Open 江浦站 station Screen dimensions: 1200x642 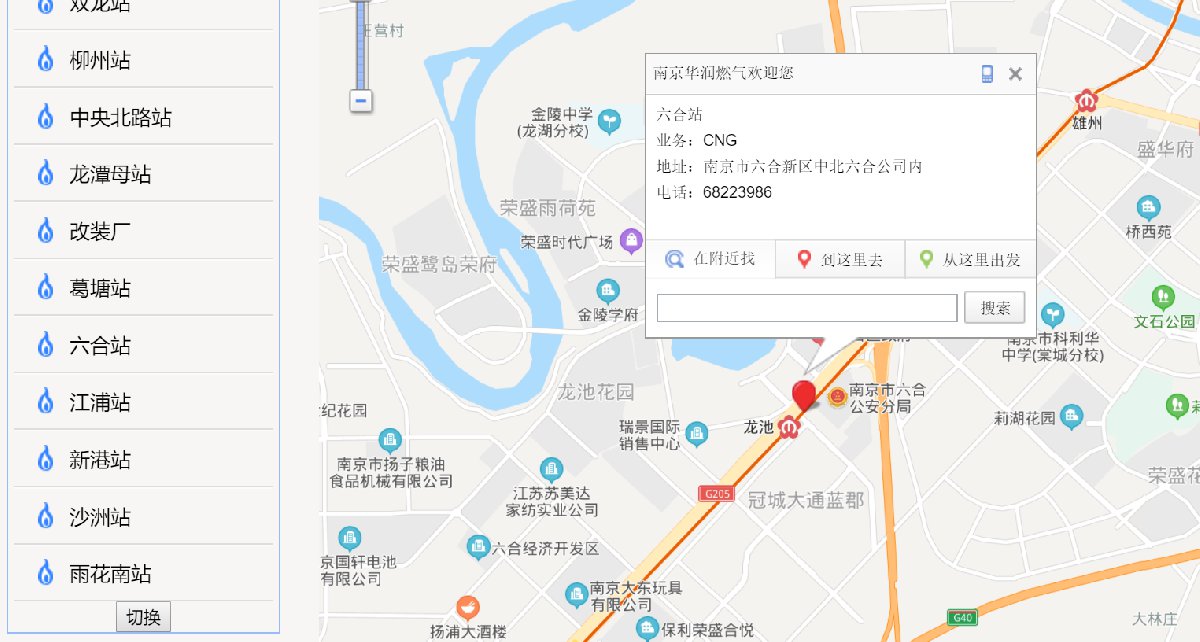click(x=100, y=403)
